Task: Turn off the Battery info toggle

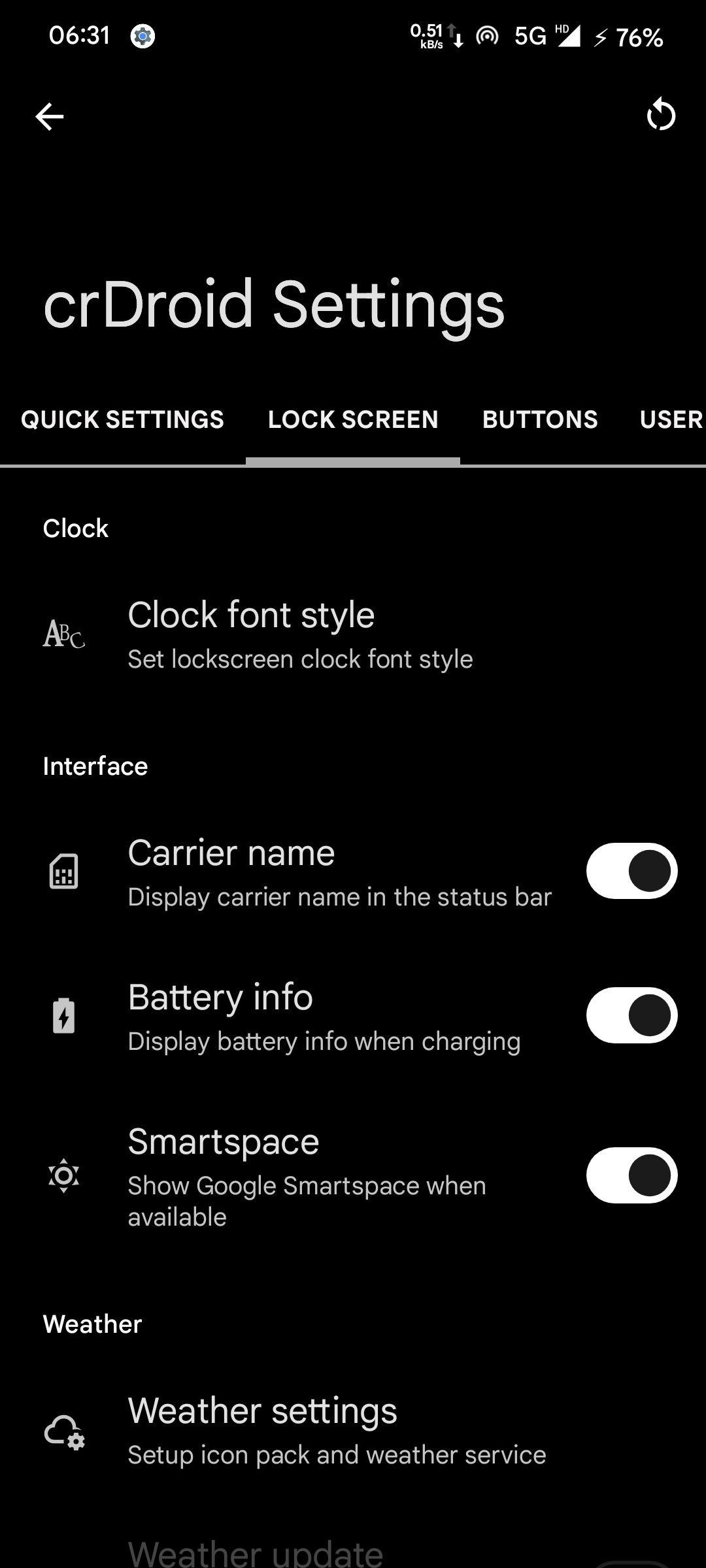Action: (631, 1015)
